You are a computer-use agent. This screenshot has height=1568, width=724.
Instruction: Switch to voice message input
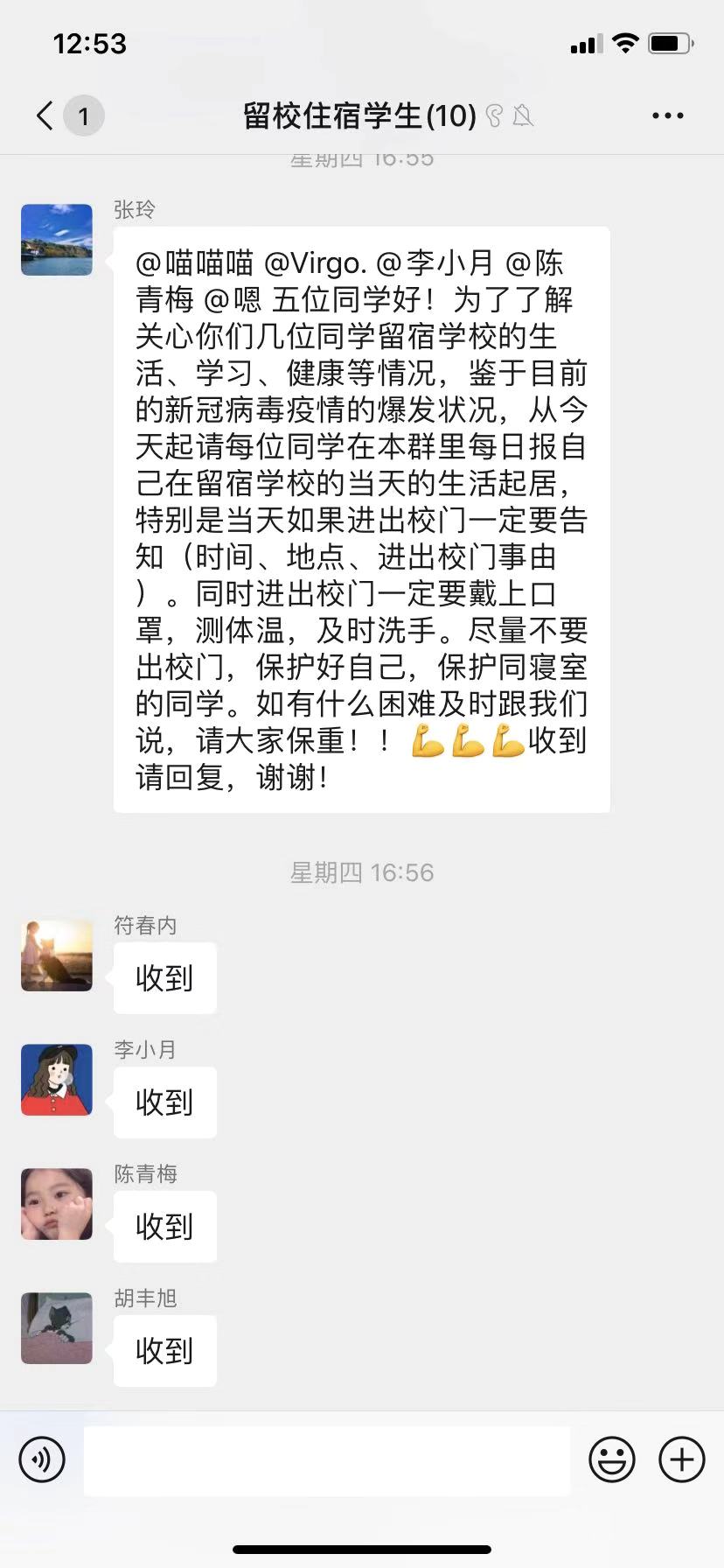42,1459
